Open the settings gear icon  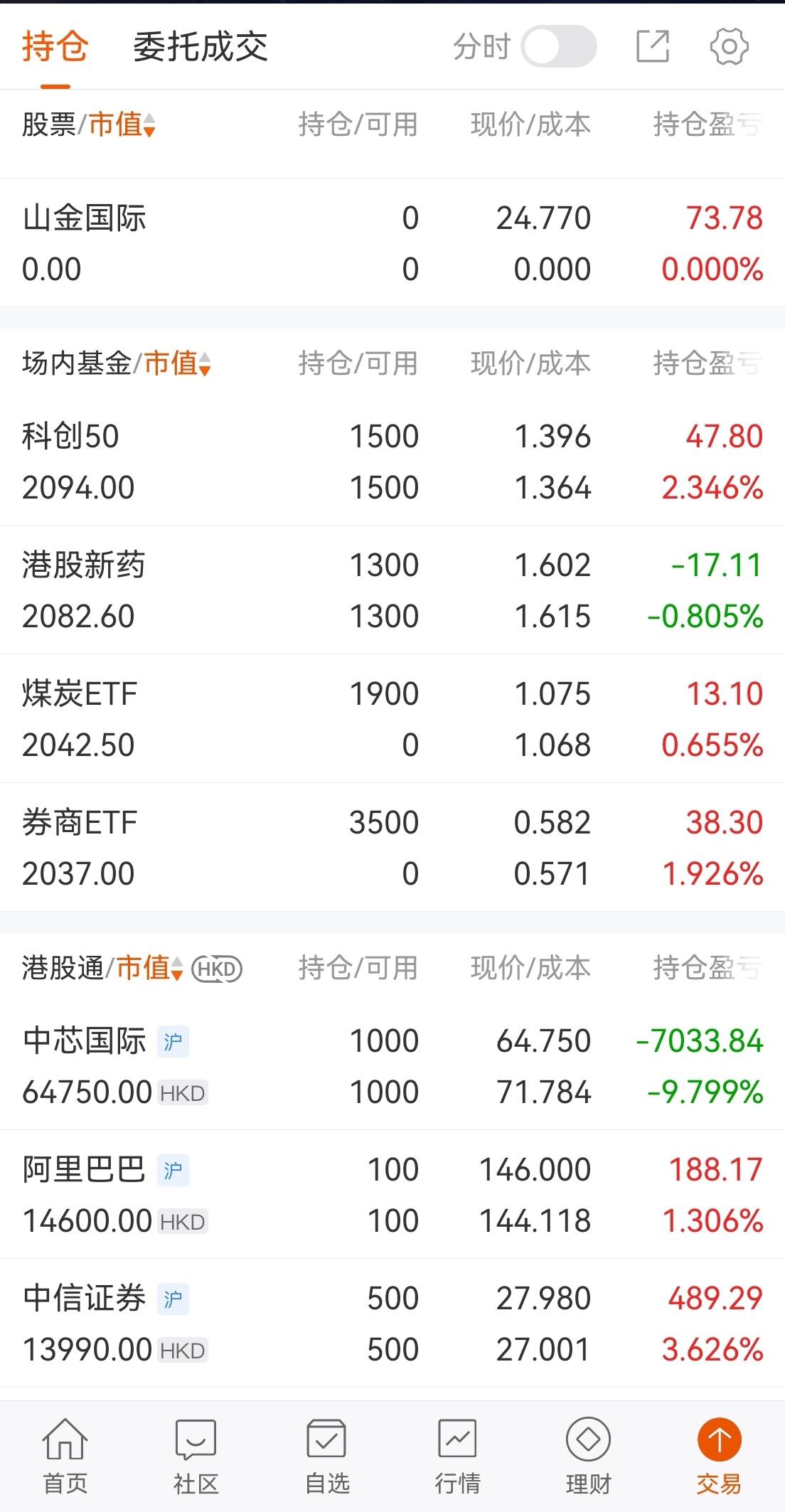730,47
